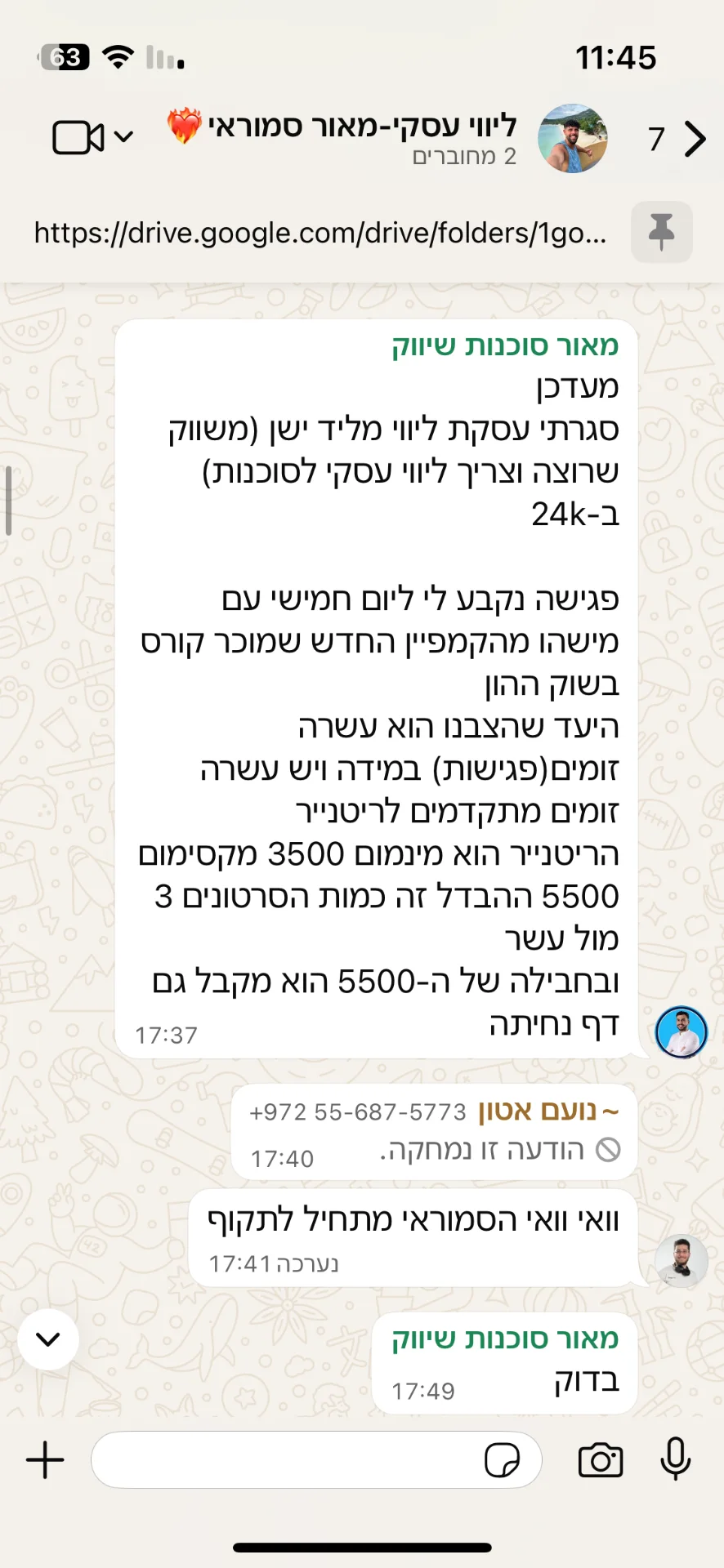
Task: Start a video call in this group
Action: point(78,137)
